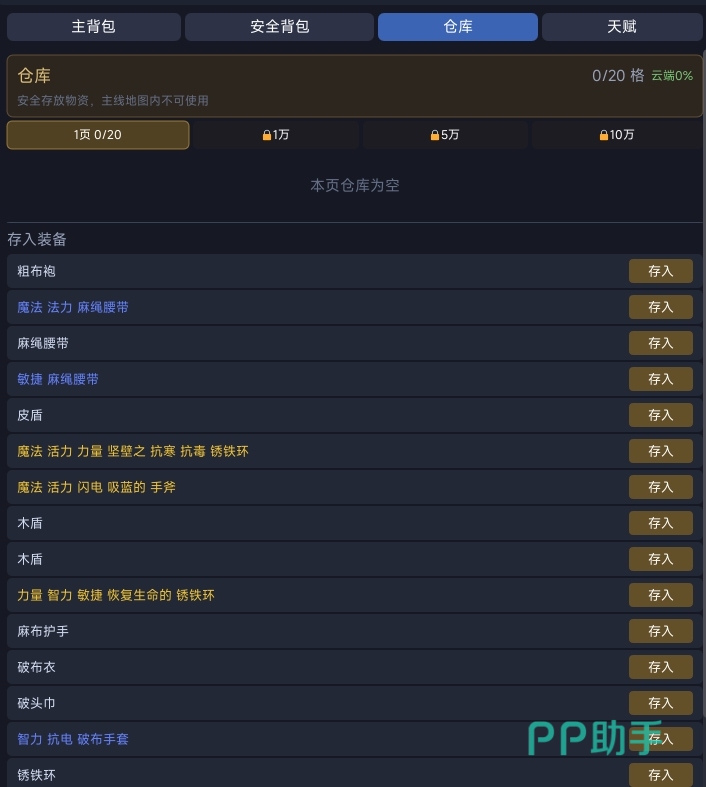Tap 存入 next to 敏捷 麻绳腰带
Image resolution: width=706 pixels, height=787 pixels.
[660, 379]
